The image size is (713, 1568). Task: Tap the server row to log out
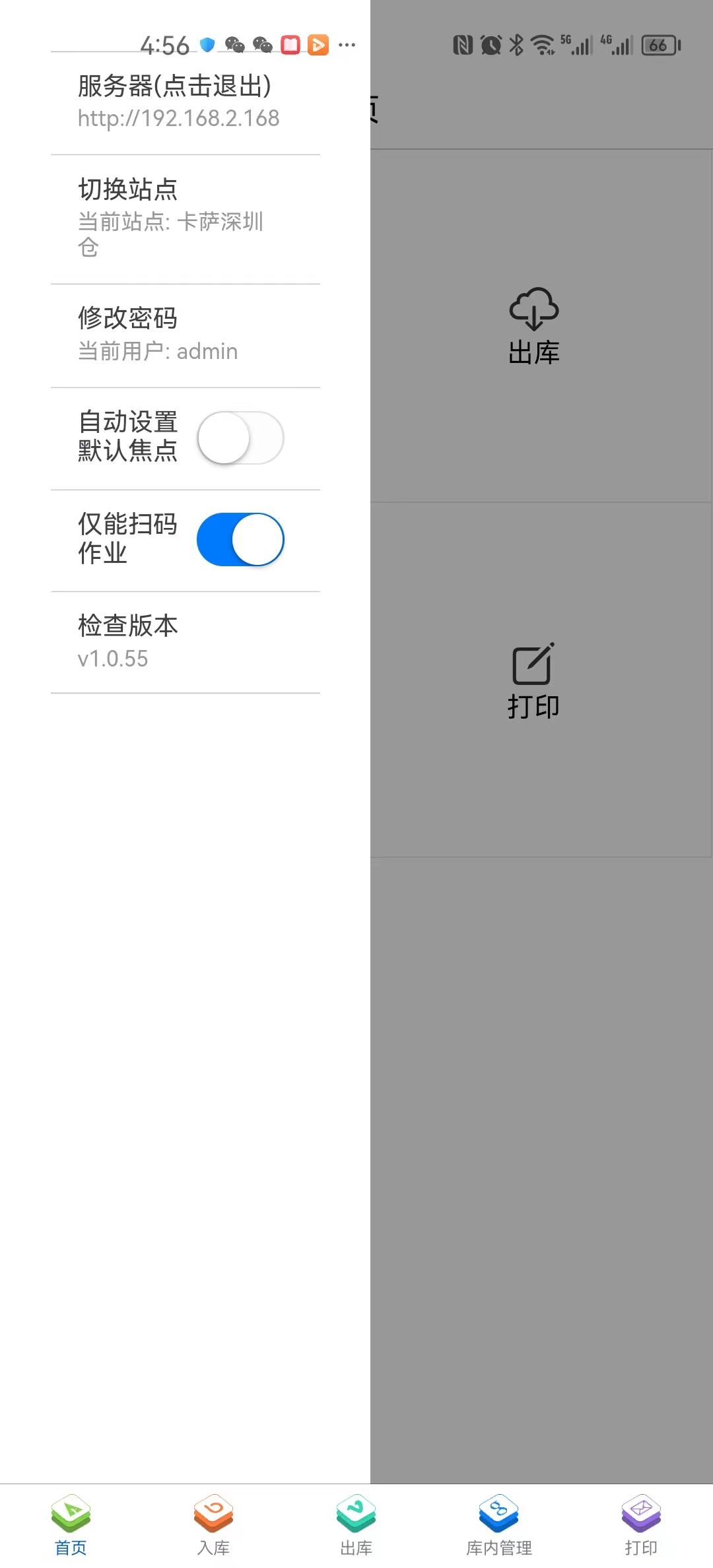tap(178, 101)
